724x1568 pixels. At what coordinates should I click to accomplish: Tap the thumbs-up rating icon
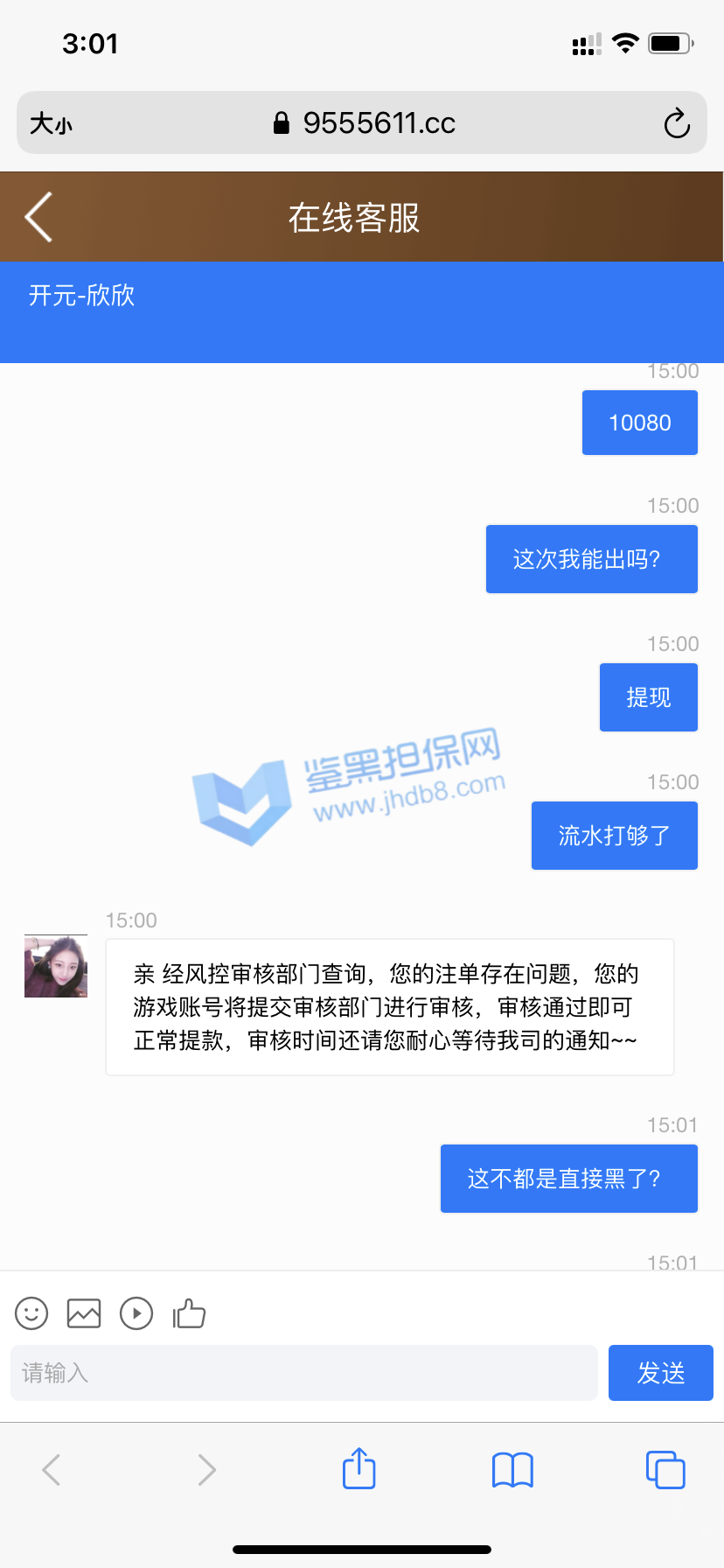[189, 1313]
